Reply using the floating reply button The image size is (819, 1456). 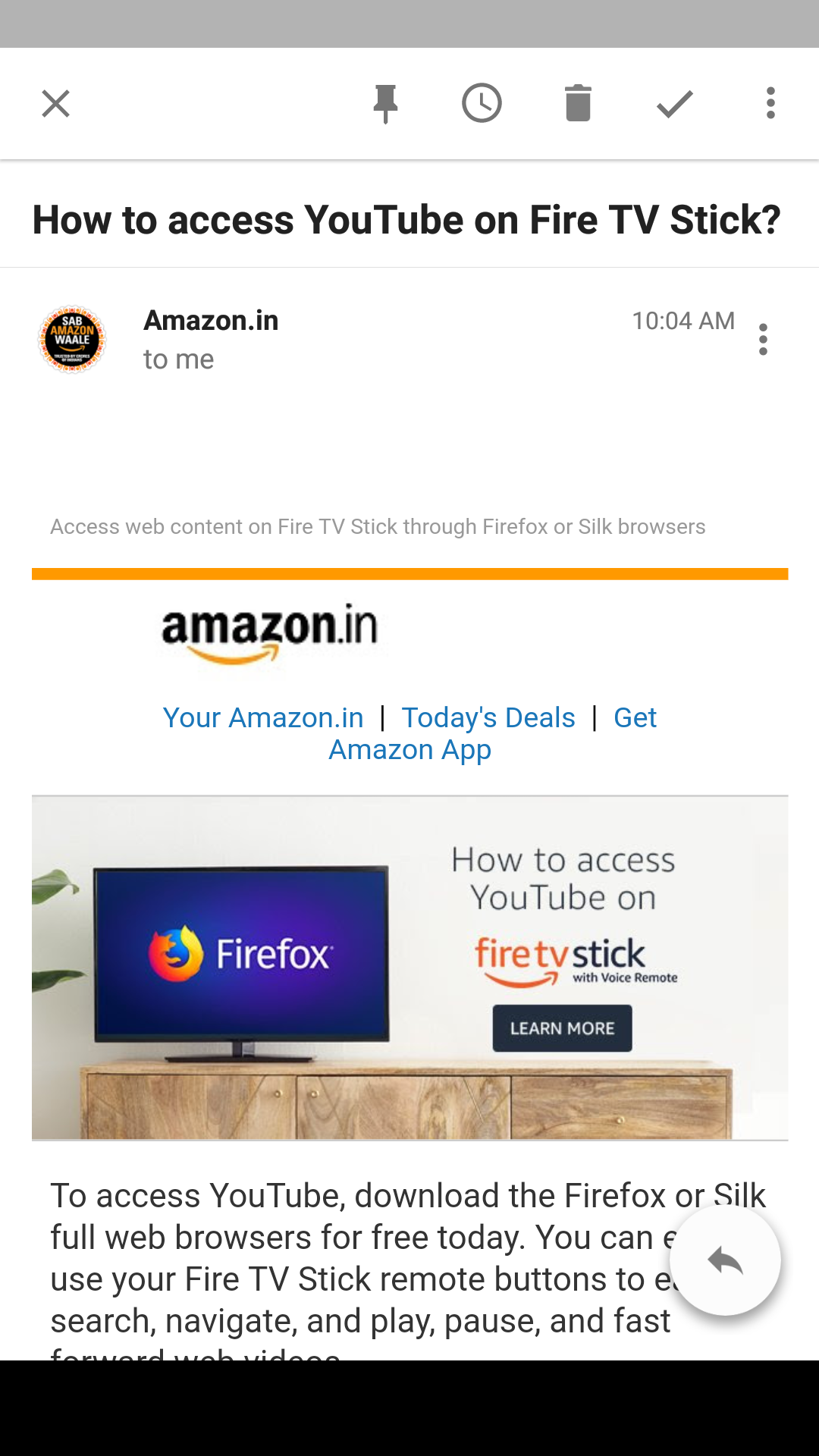(725, 1261)
